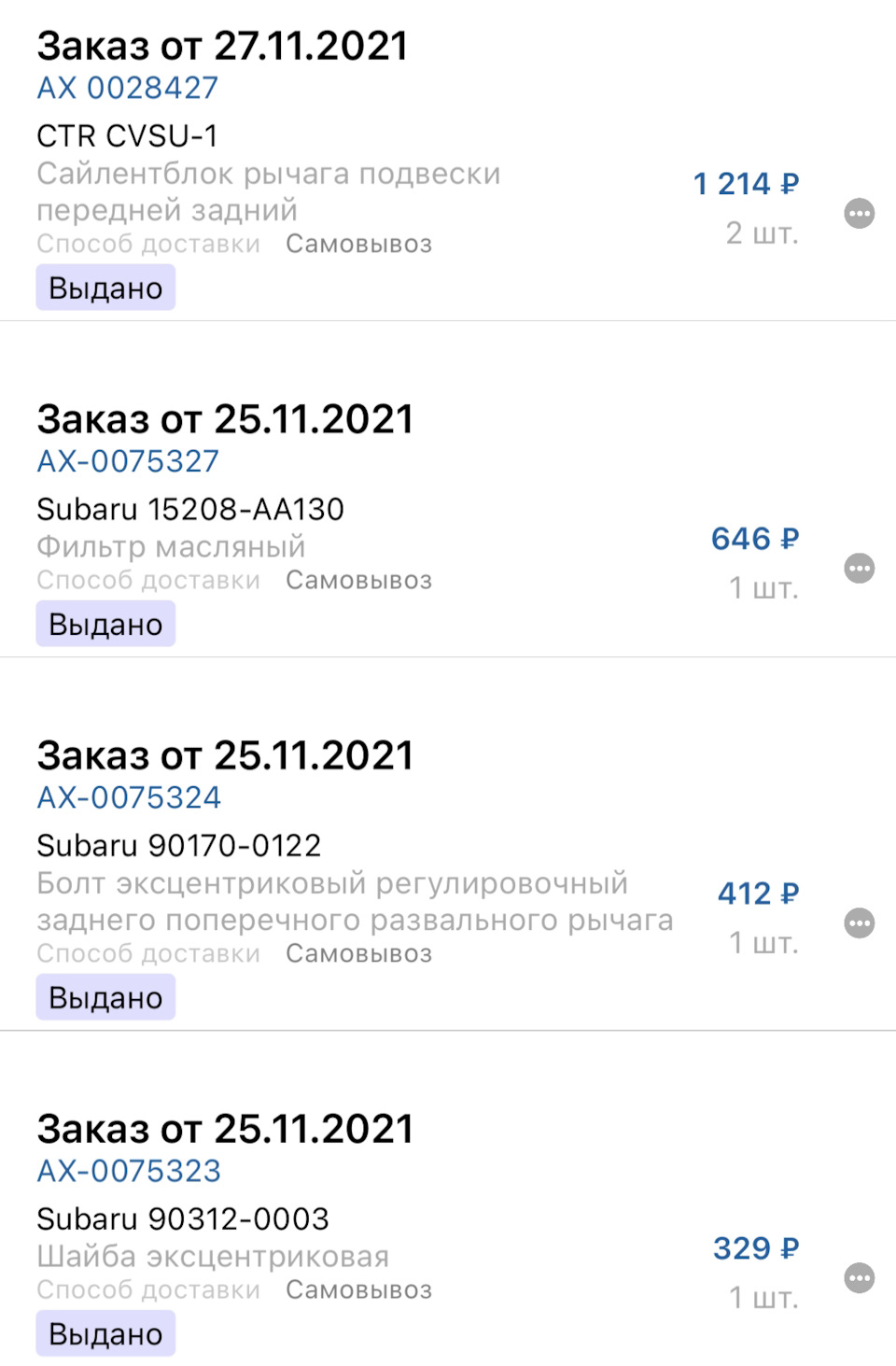View the Subaru 90170-0122 bolt order

(x=179, y=846)
